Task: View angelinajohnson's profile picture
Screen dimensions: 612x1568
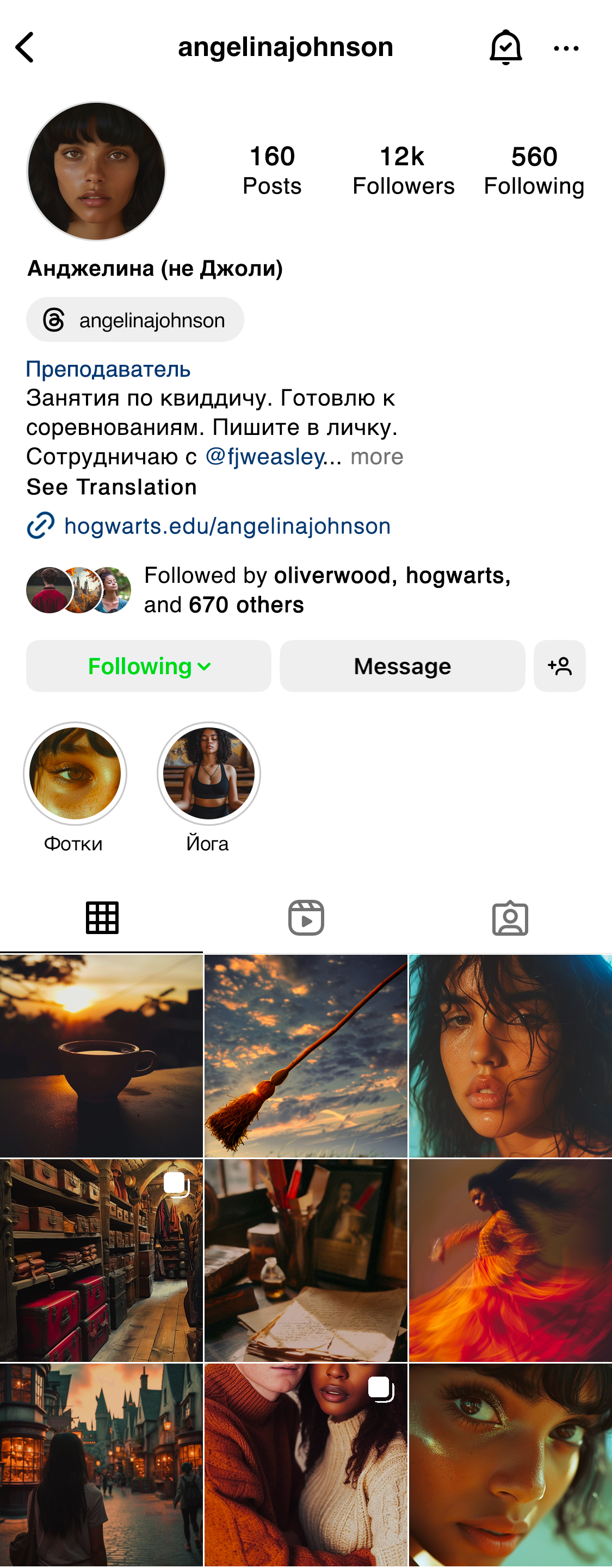Action: click(96, 171)
